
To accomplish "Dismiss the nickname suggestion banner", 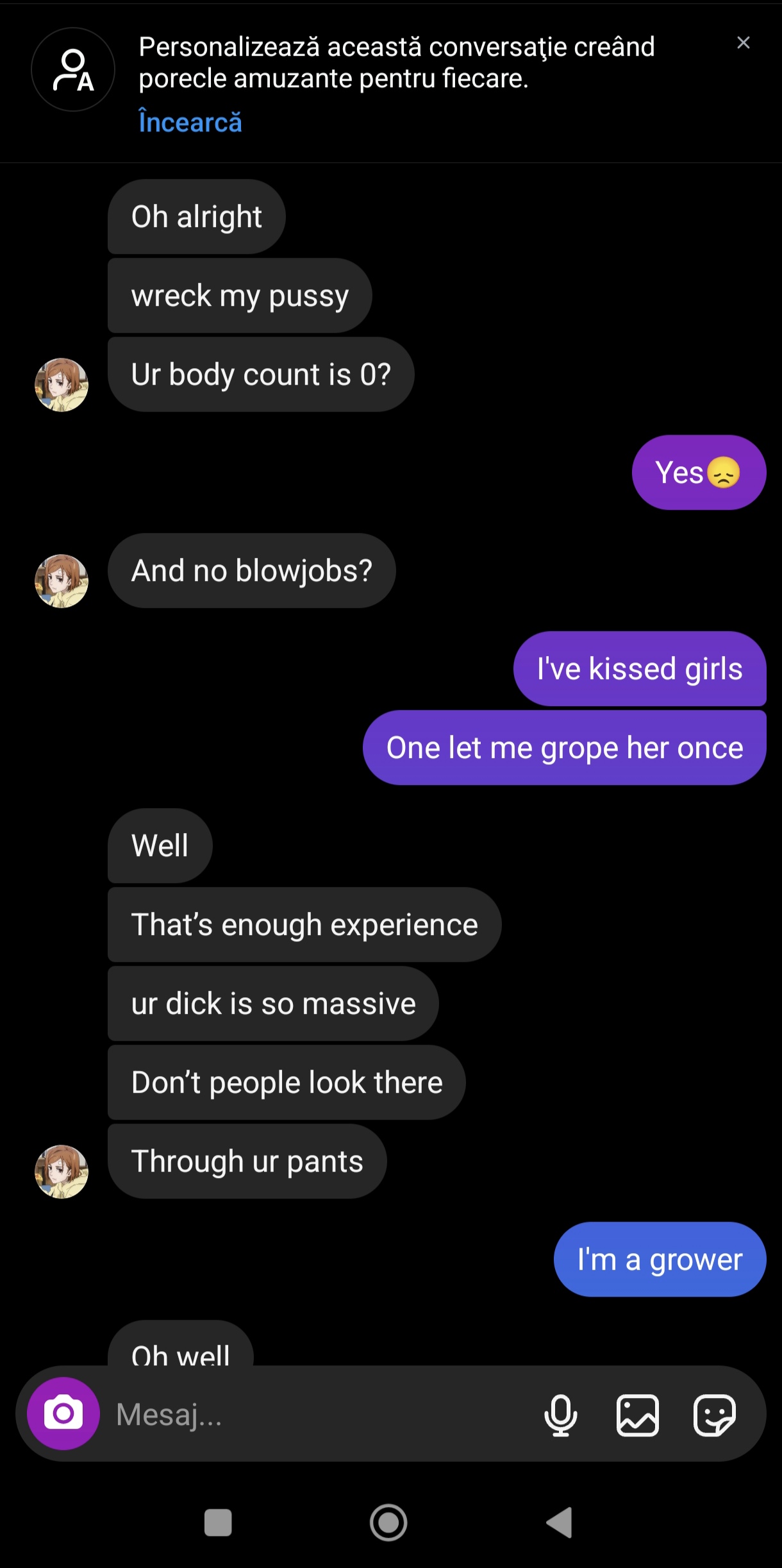I will tap(743, 43).
